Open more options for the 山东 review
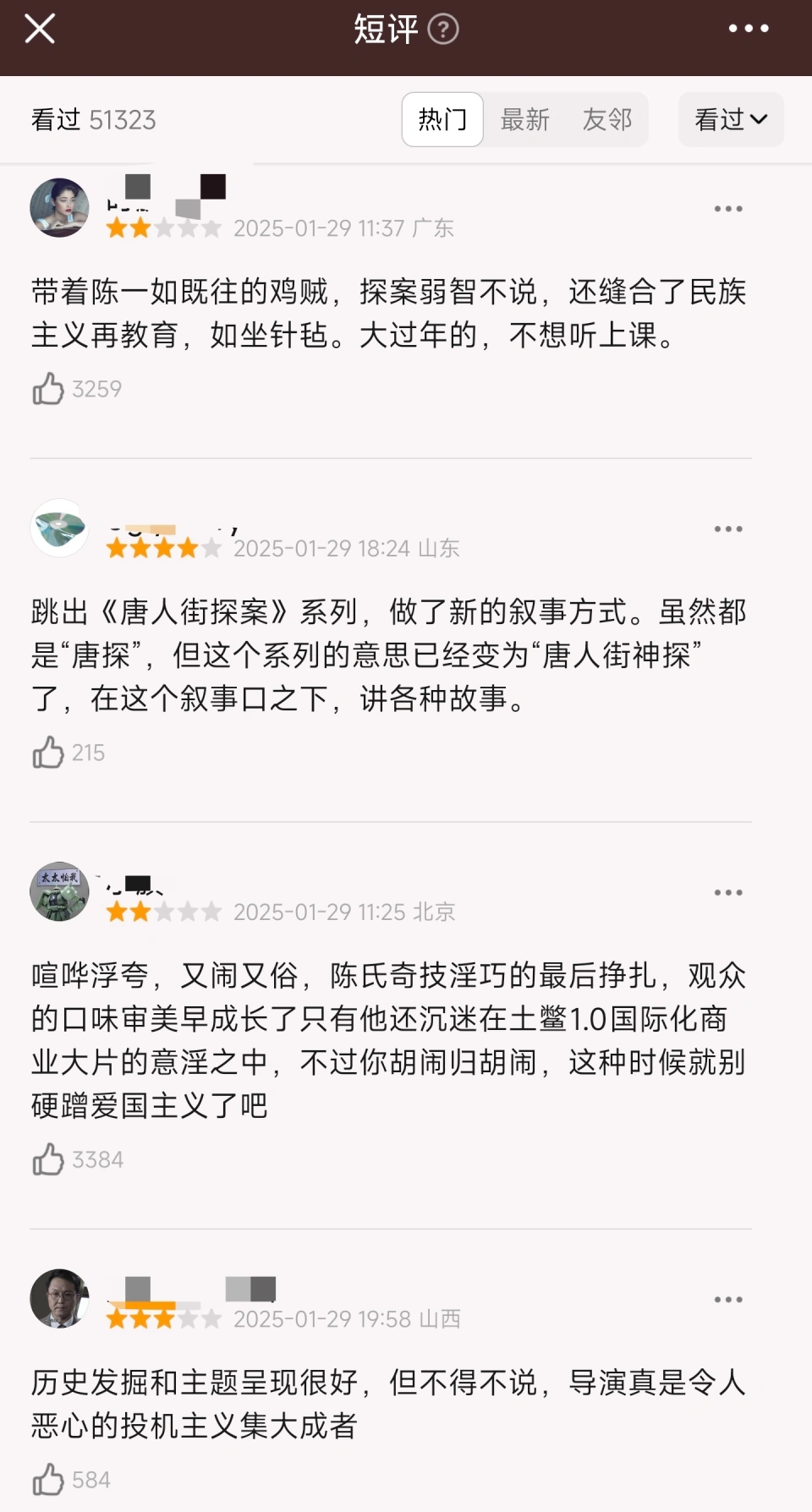Viewport: 812px width, 1512px height. tap(727, 529)
